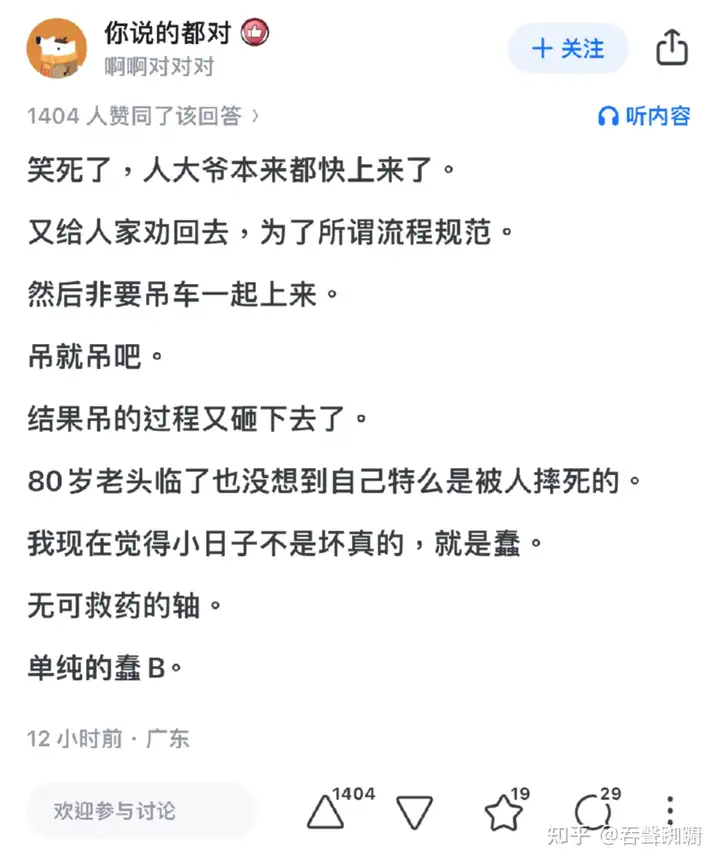
Task: Add this answer to favorites
Action: point(503,812)
